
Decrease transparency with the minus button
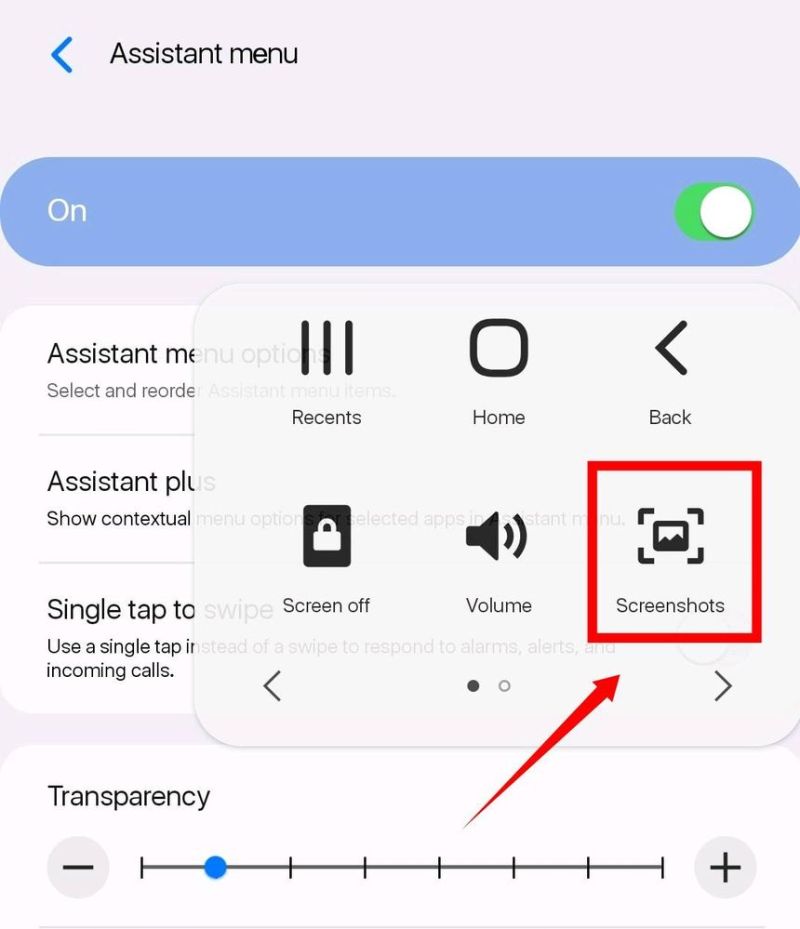tap(78, 867)
